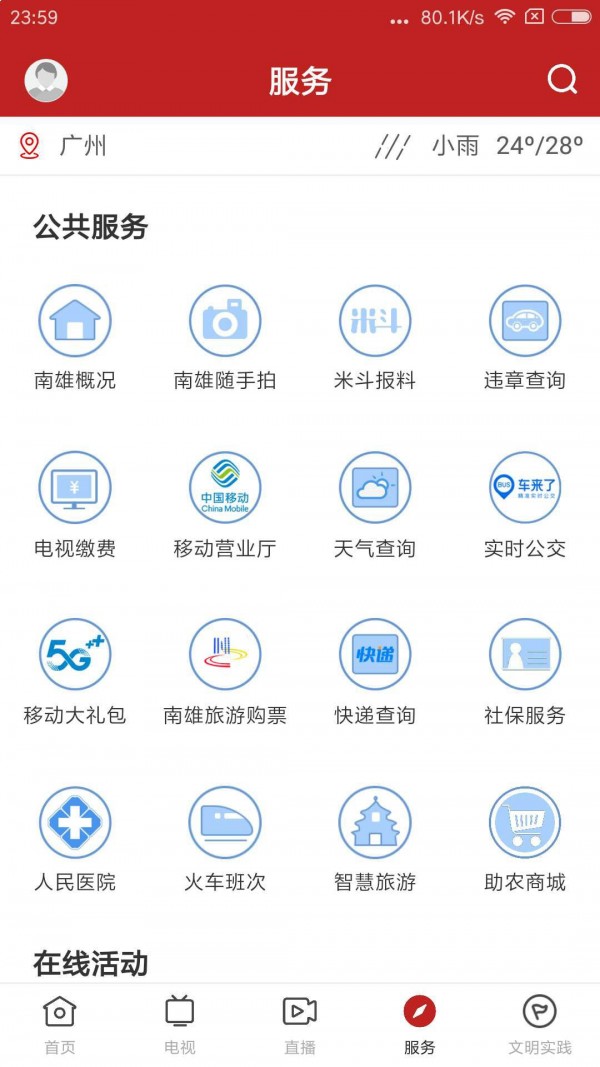The width and height of the screenshot is (600, 1067).
Task: Open the search icon in the header
Action: (x=563, y=80)
